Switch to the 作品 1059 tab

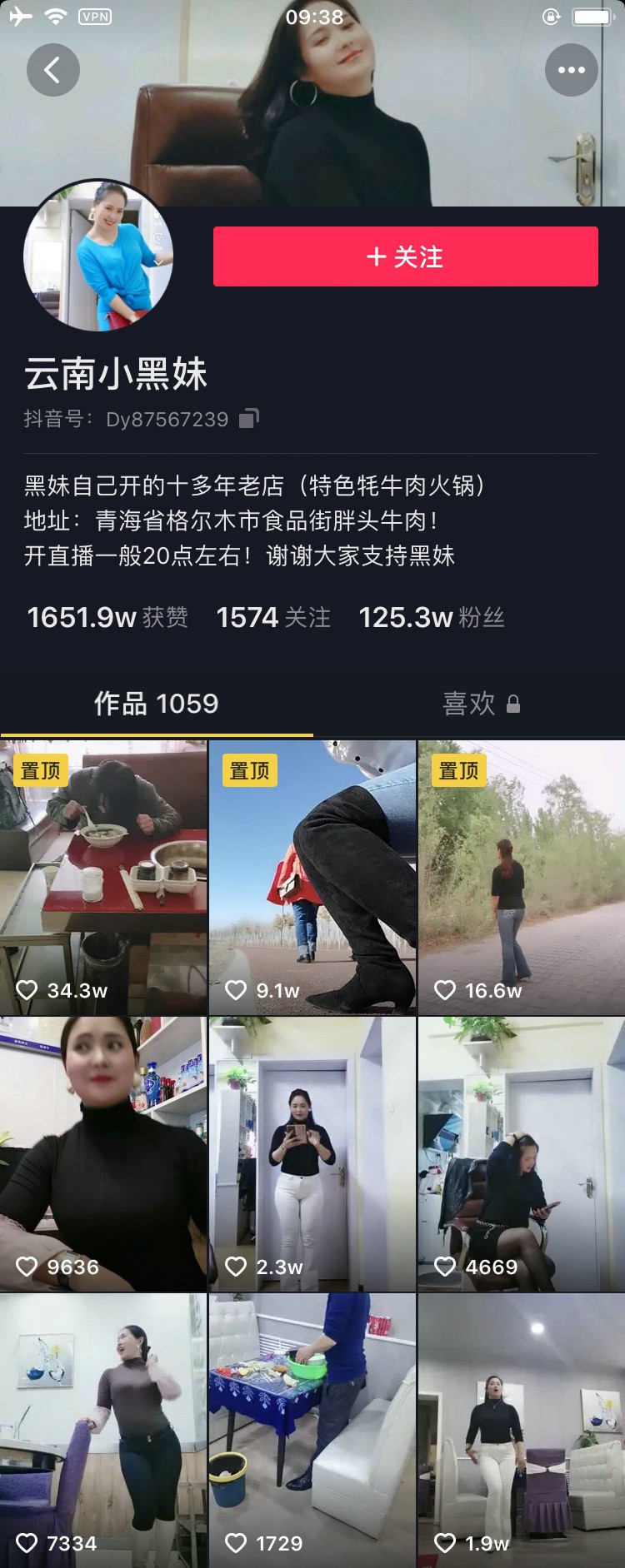tap(156, 704)
